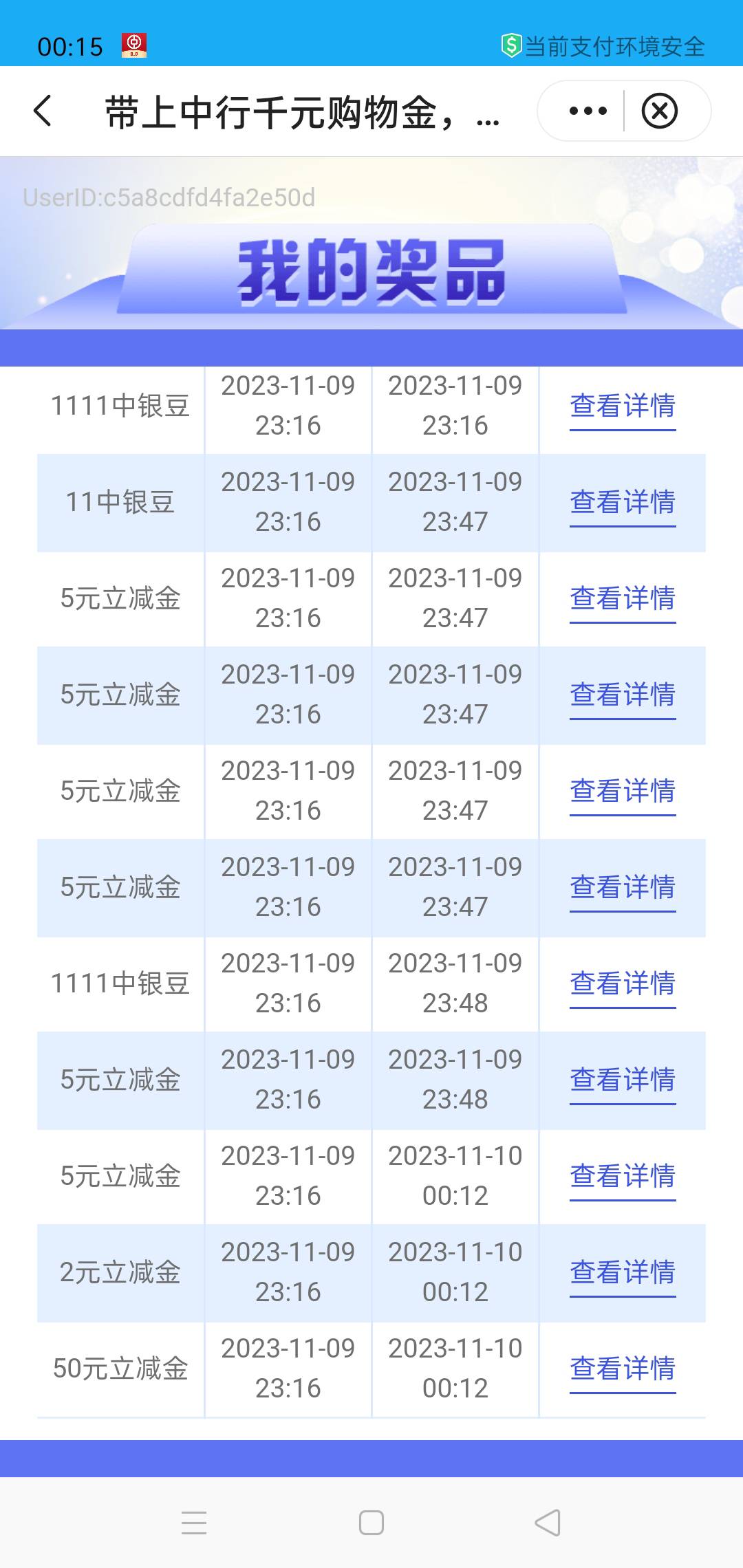
Task: Tap the system home button
Action: tap(371, 1523)
